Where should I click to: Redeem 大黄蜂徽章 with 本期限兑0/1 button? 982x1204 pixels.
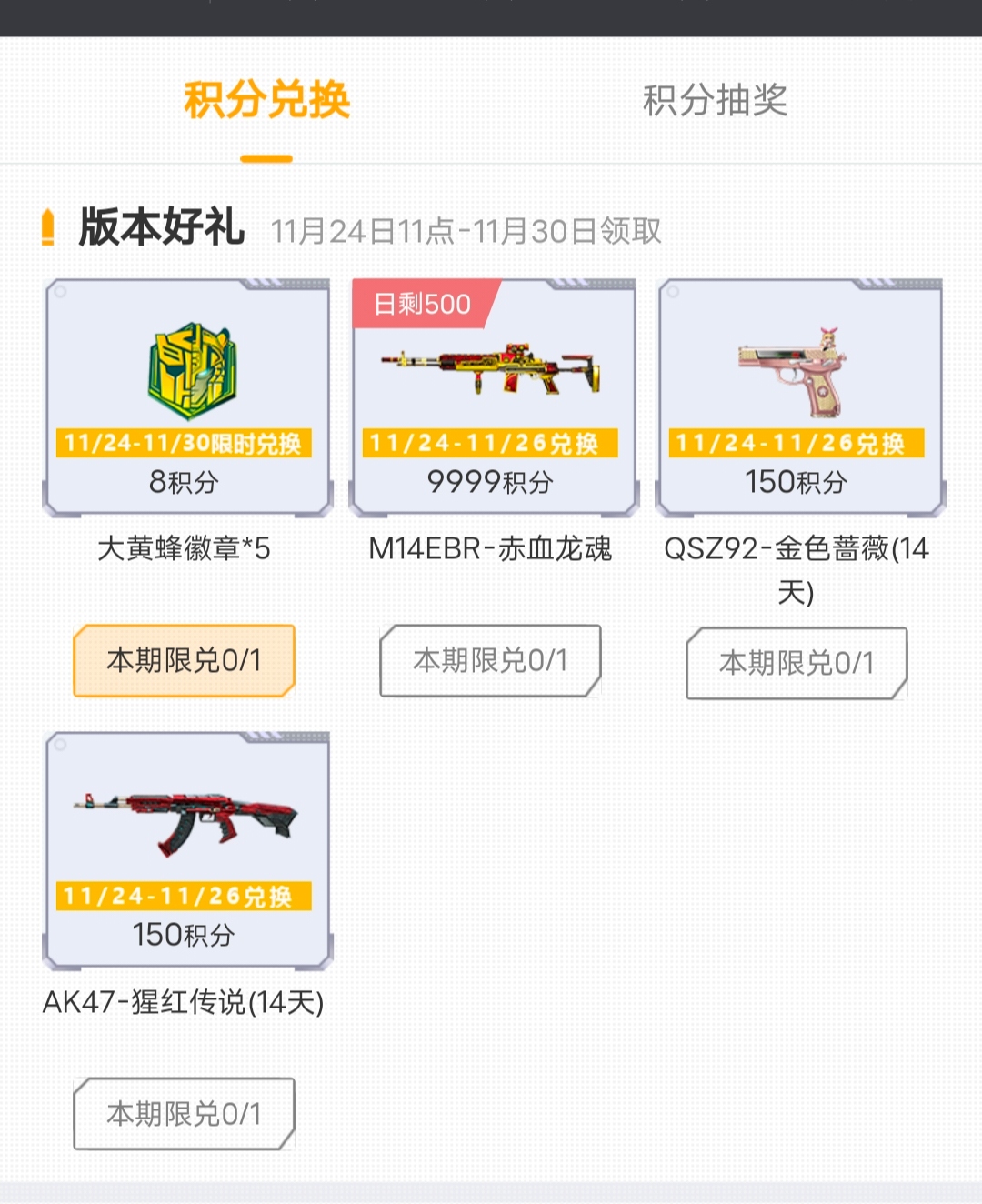[184, 660]
